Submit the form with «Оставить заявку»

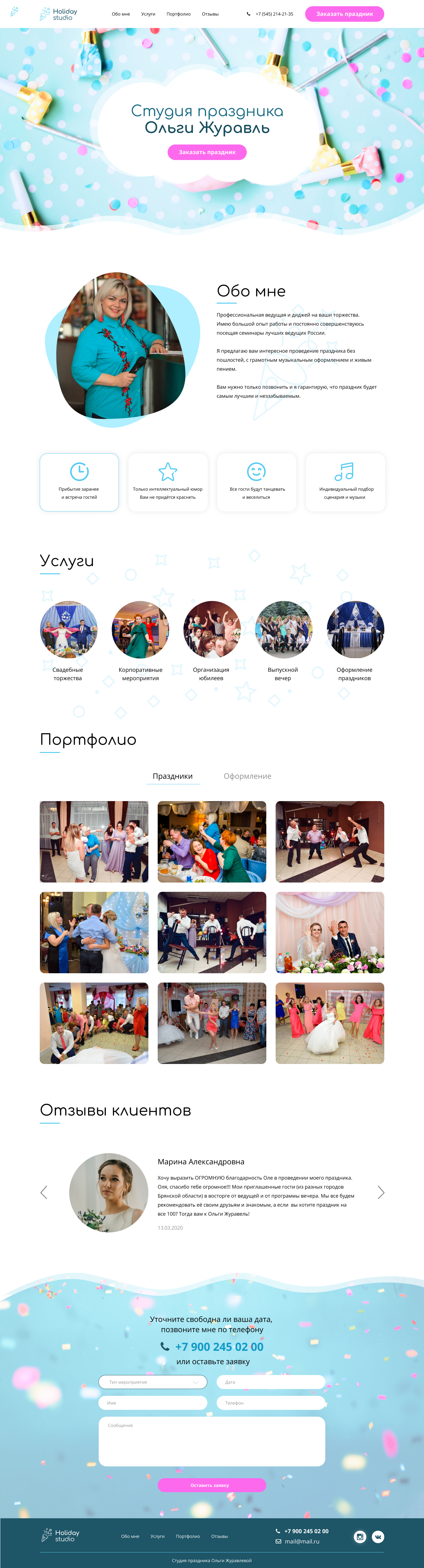pyautogui.click(x=212, y=1485)
